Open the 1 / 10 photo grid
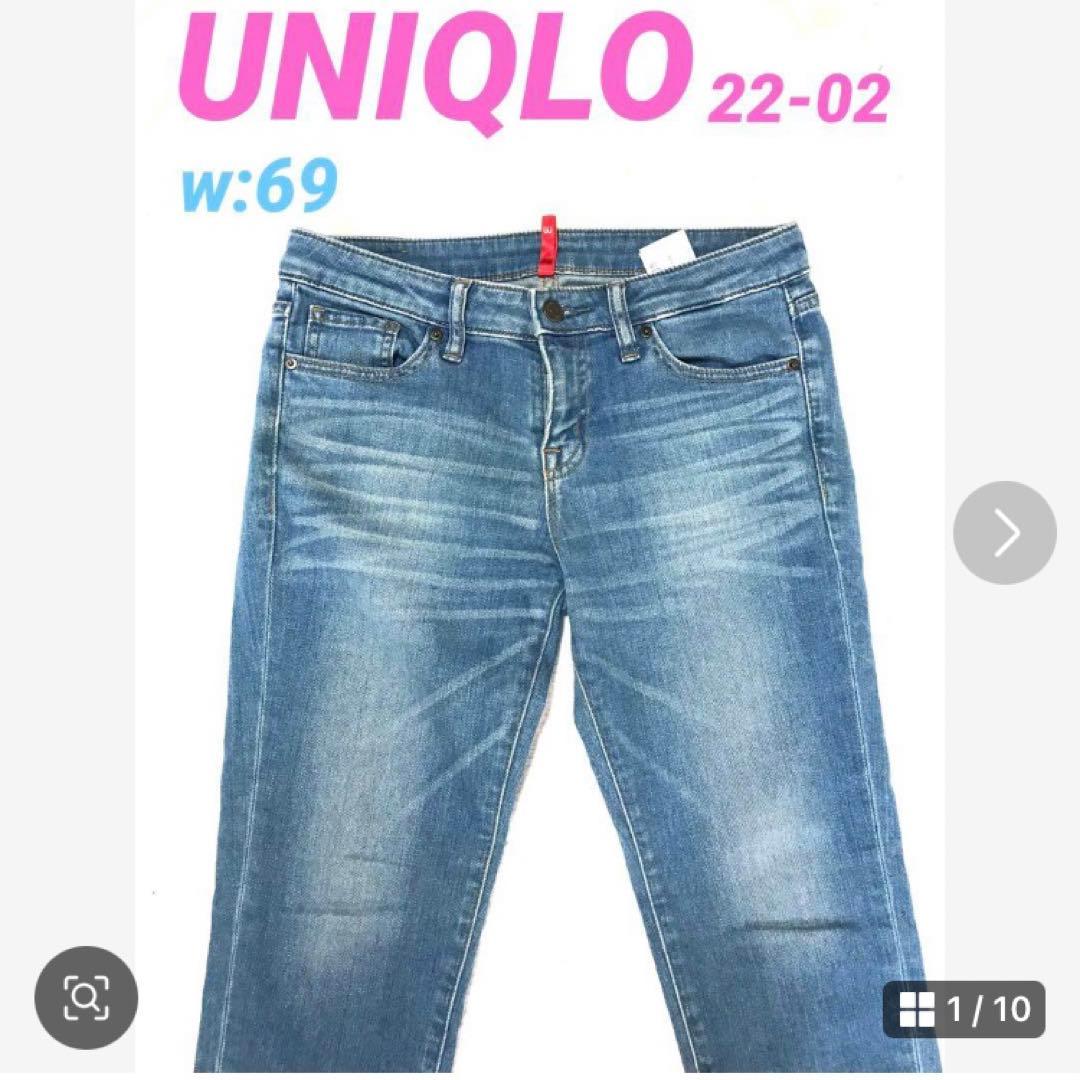Image resolution: width=1080 pixels, height=1080 pixels. (x=964, y=1010)
